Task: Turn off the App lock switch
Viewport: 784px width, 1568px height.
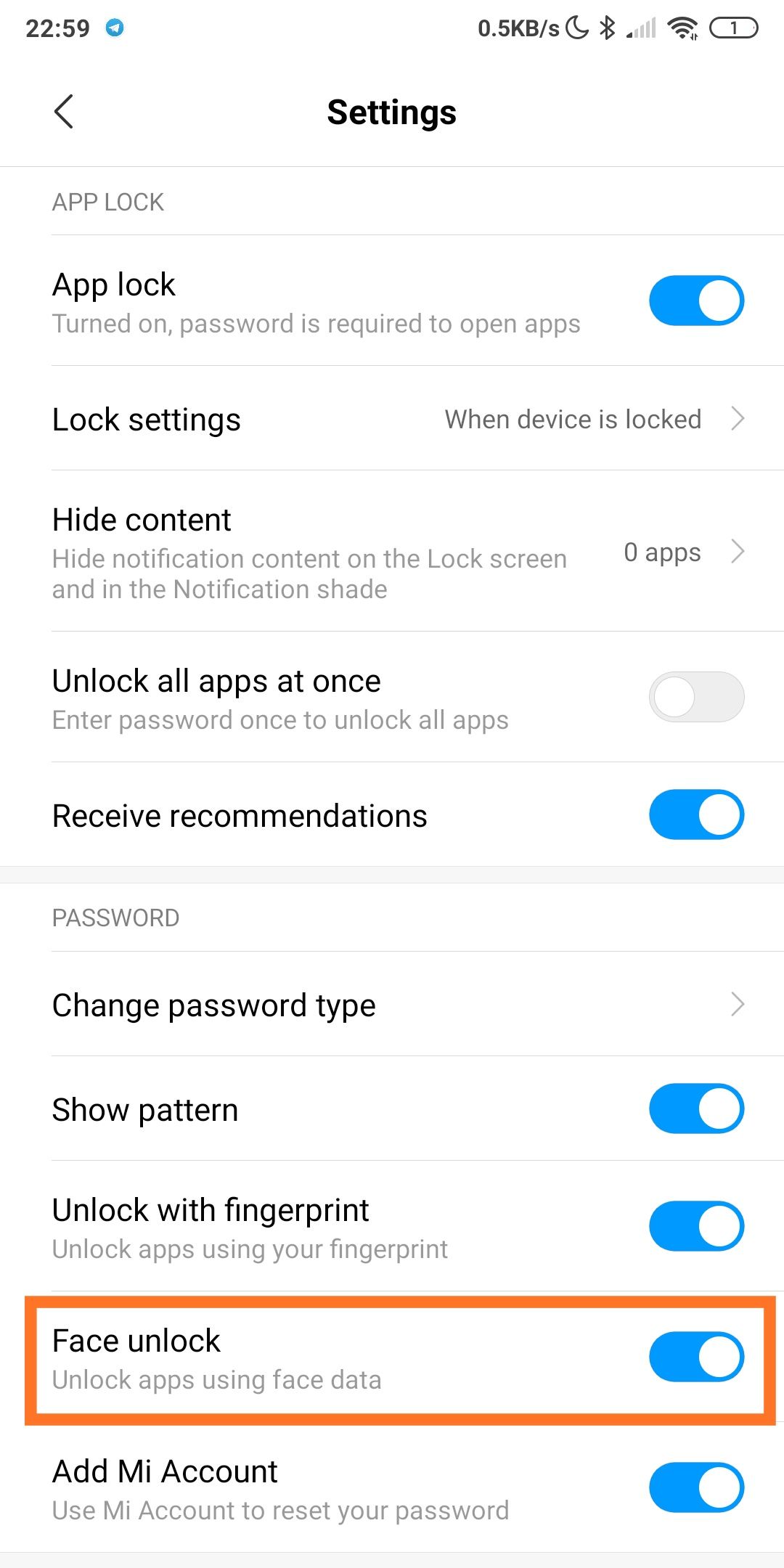Action: [696, 301]
